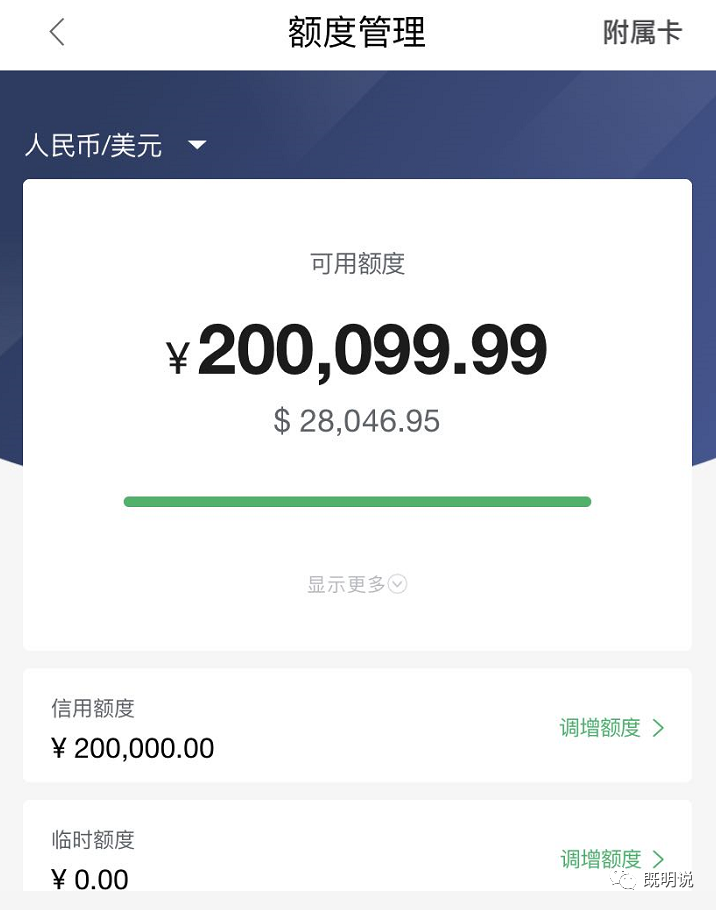Tap 调增额度 next to 信用额度
Viewport: 716px width, 910px height.
(x=611, y=728)
